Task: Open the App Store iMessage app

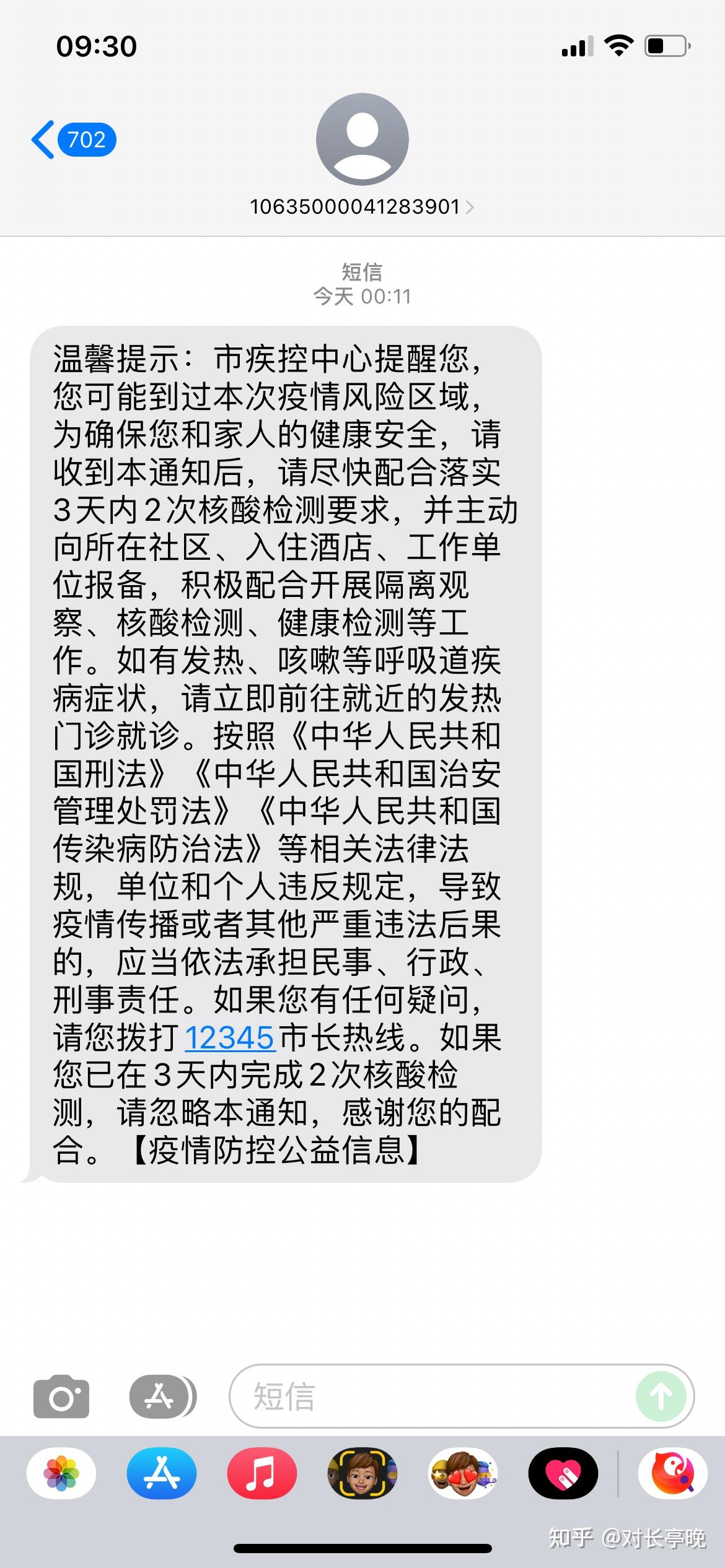Action: point(162,1473)
